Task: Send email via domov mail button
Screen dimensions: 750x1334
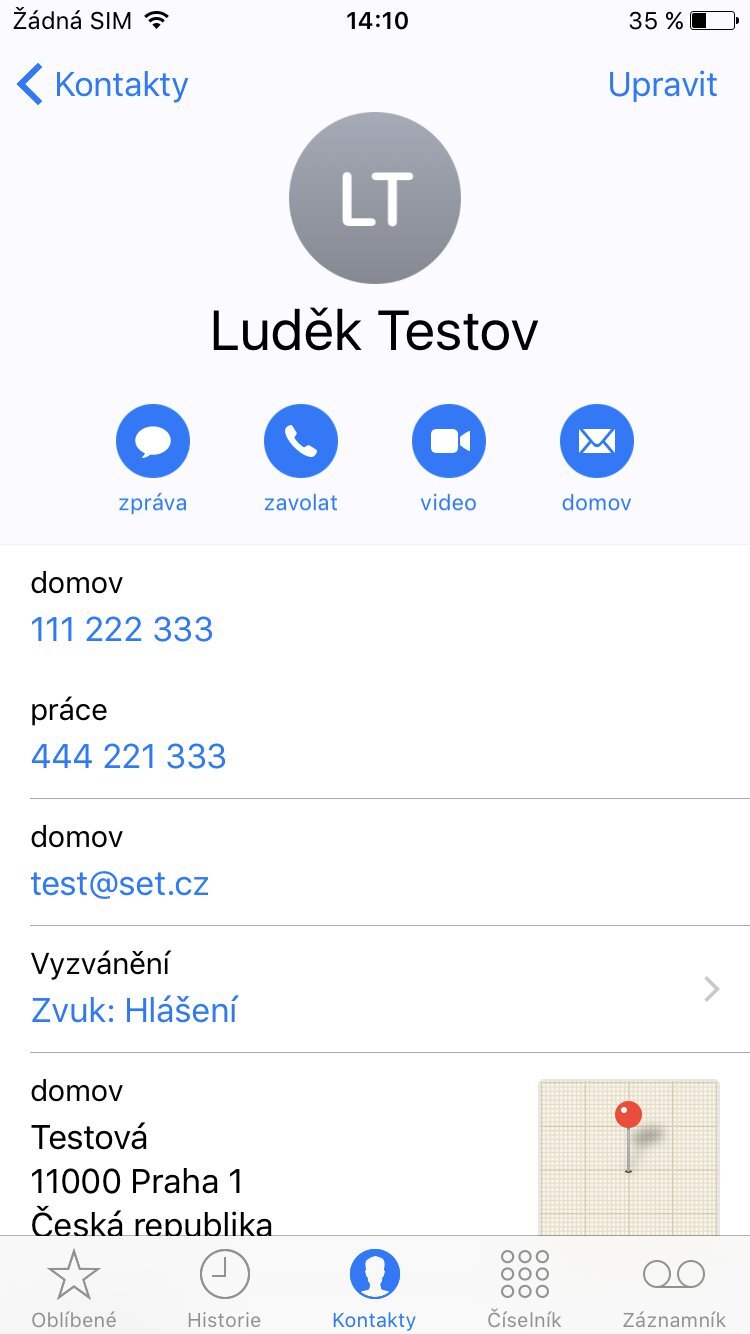Action: [596, 441]
